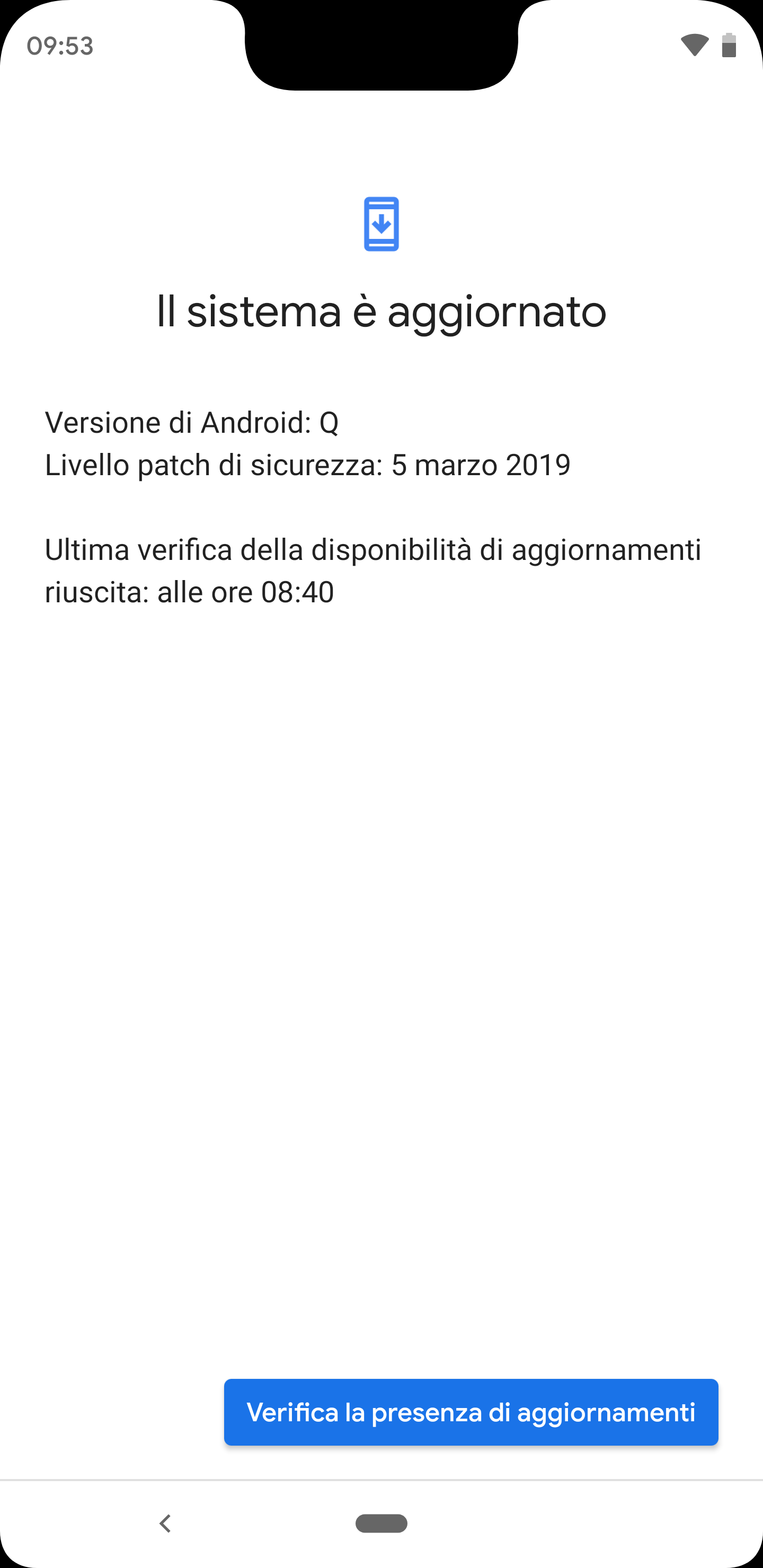Screen dimensions: 763x1568
Task: Tap the home pill in navigation bar
Action: pos(381,1524)
